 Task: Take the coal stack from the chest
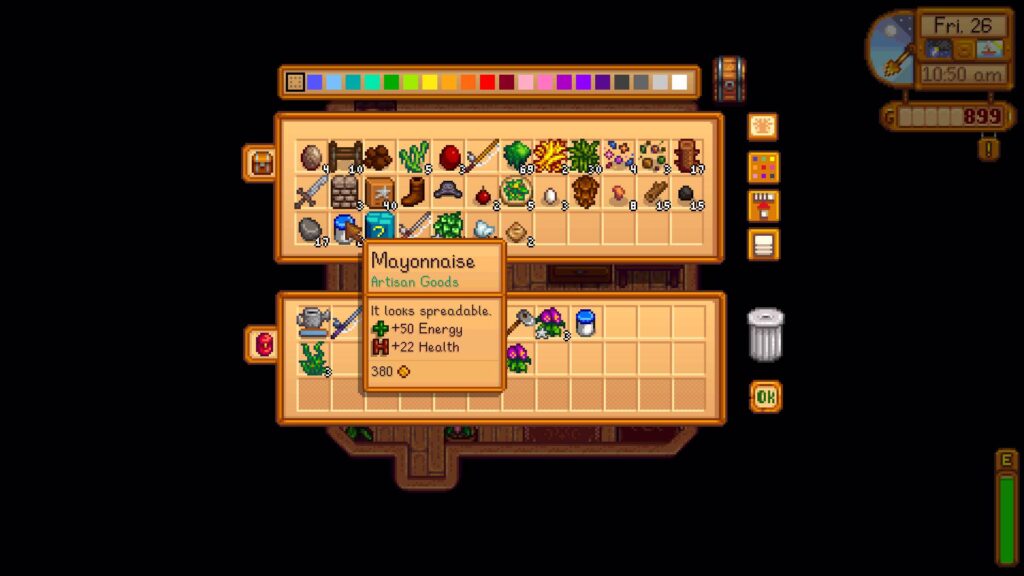pos(686,191)
